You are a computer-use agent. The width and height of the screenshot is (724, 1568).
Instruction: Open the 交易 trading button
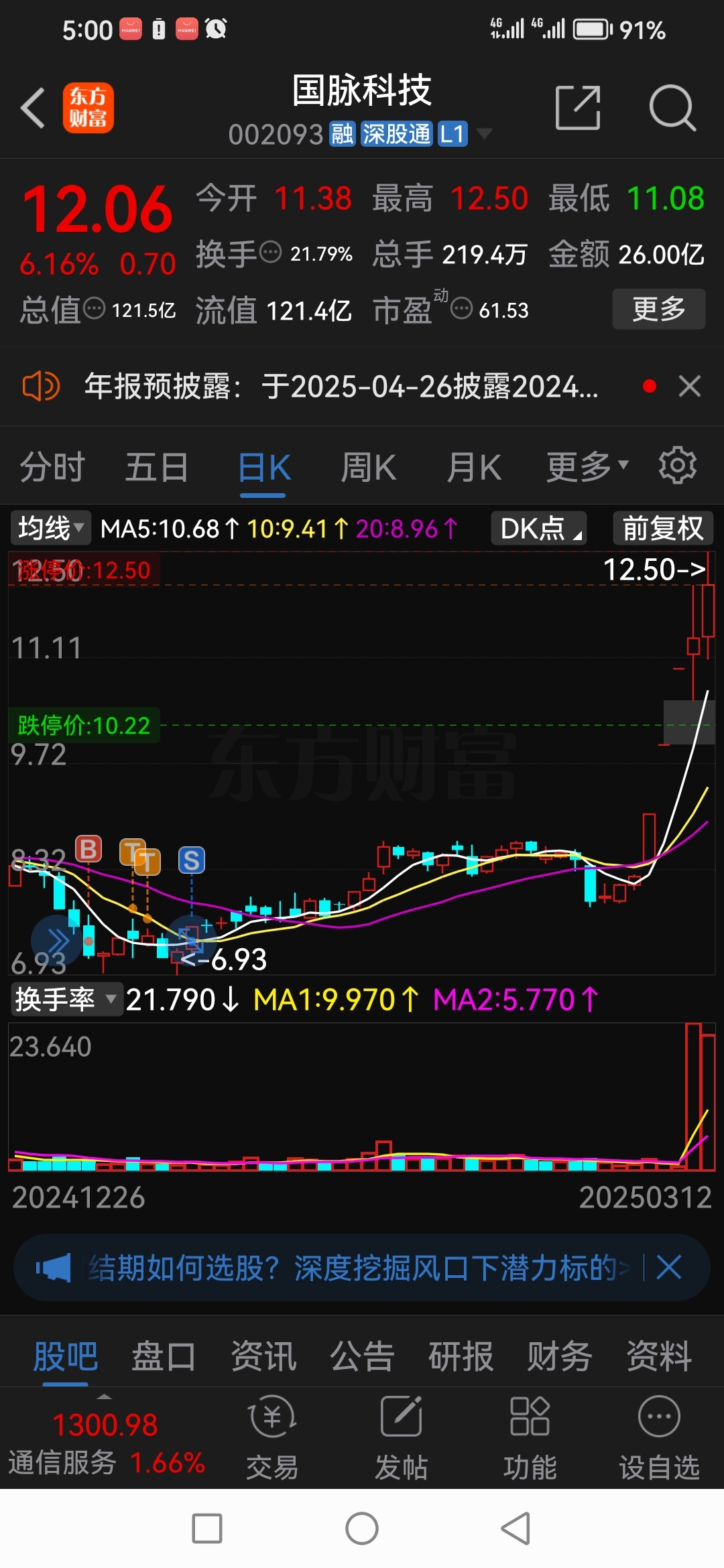pyautogui.click(x=272, y=1438)
